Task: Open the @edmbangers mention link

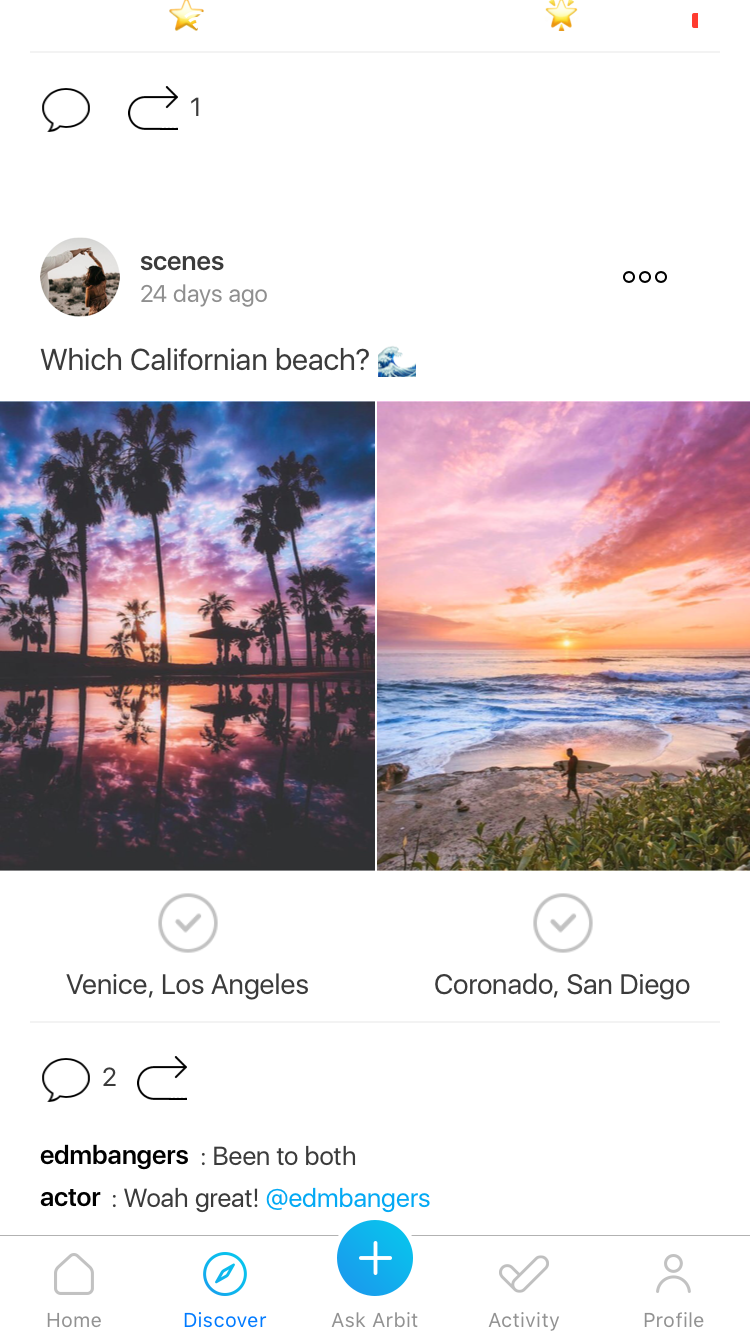Action: (348, 1198)
